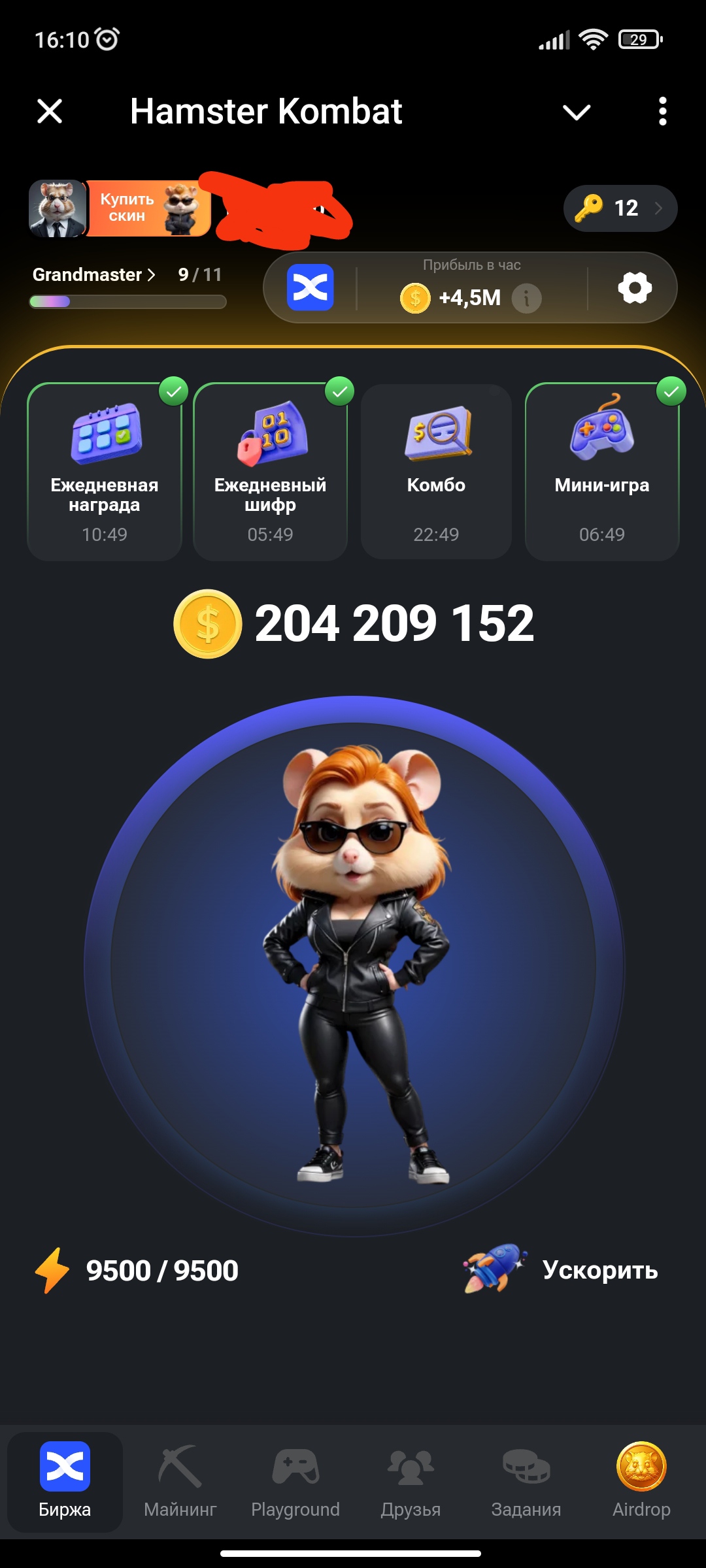Tap Ускорить to open boosts
Viewport: 706px width, 1568px height.
(x=560, y=1269)
